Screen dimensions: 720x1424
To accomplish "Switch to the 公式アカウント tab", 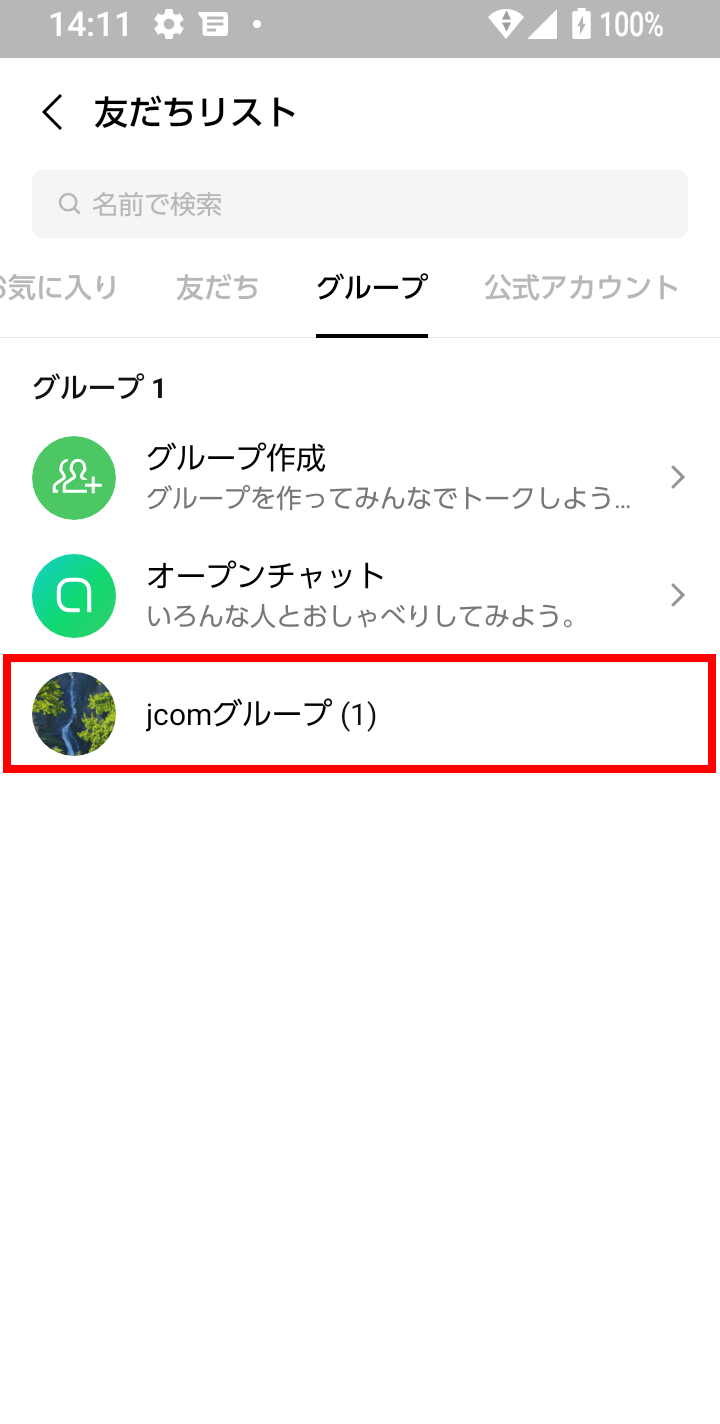I will click(x=581, y=288).
